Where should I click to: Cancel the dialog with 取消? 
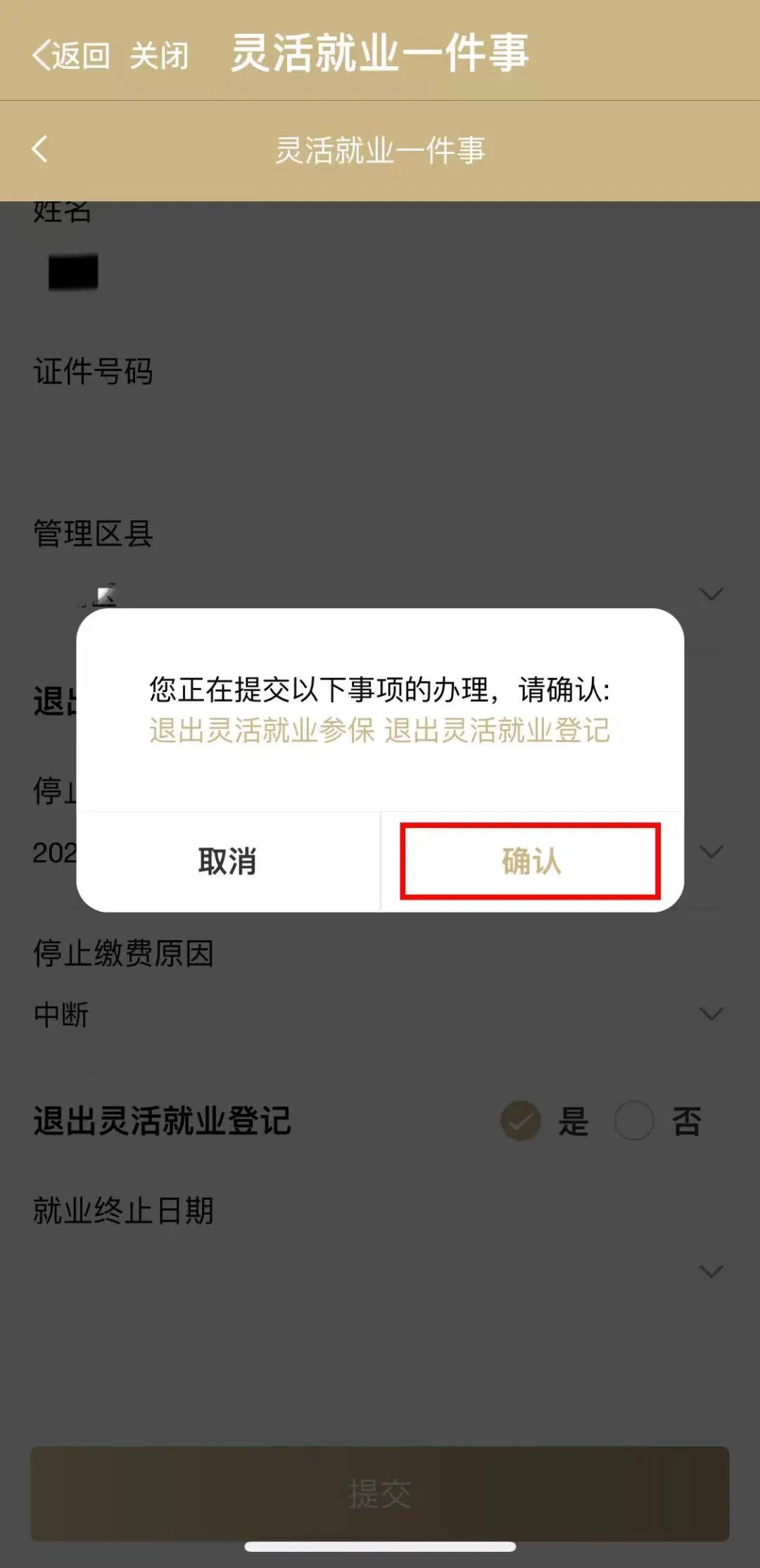pyautogui.click(x=227, y=861)
